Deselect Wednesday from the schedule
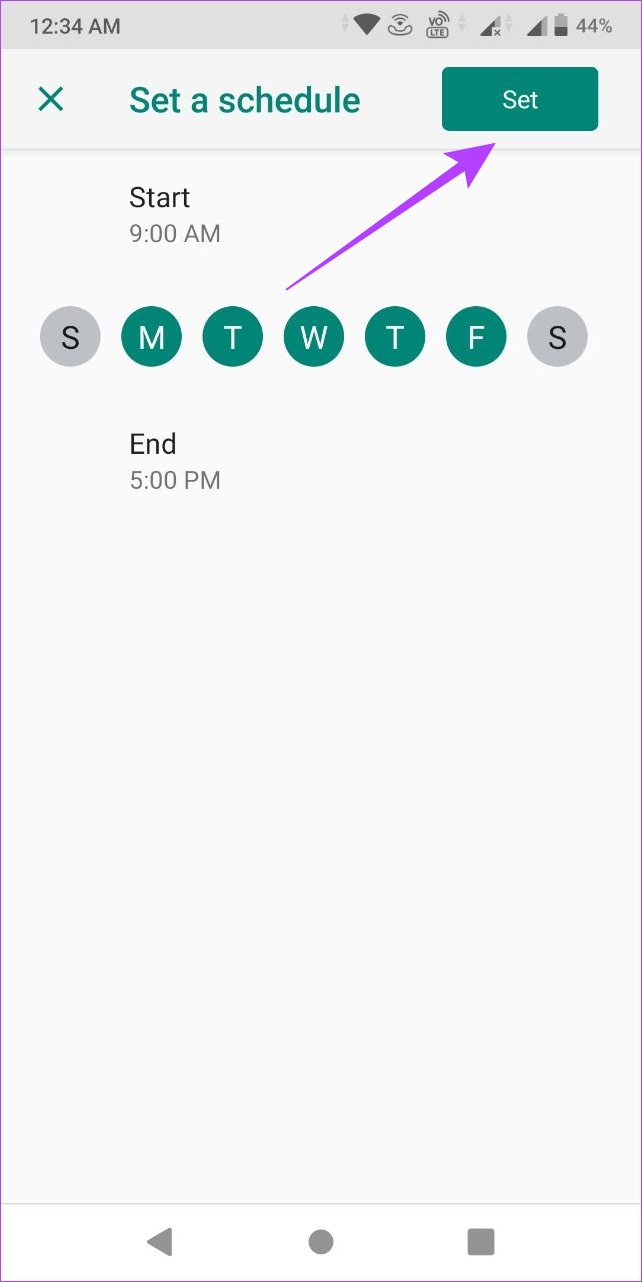The height and width of the screenshot is (1282, 642). click(314, 337)
